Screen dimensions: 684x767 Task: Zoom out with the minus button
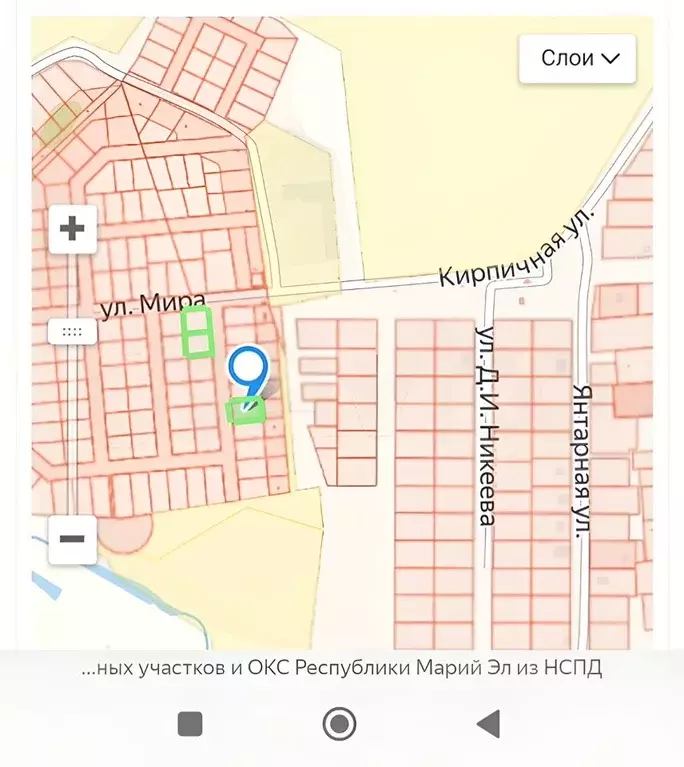pyautogui.click(x=72, y=539)
